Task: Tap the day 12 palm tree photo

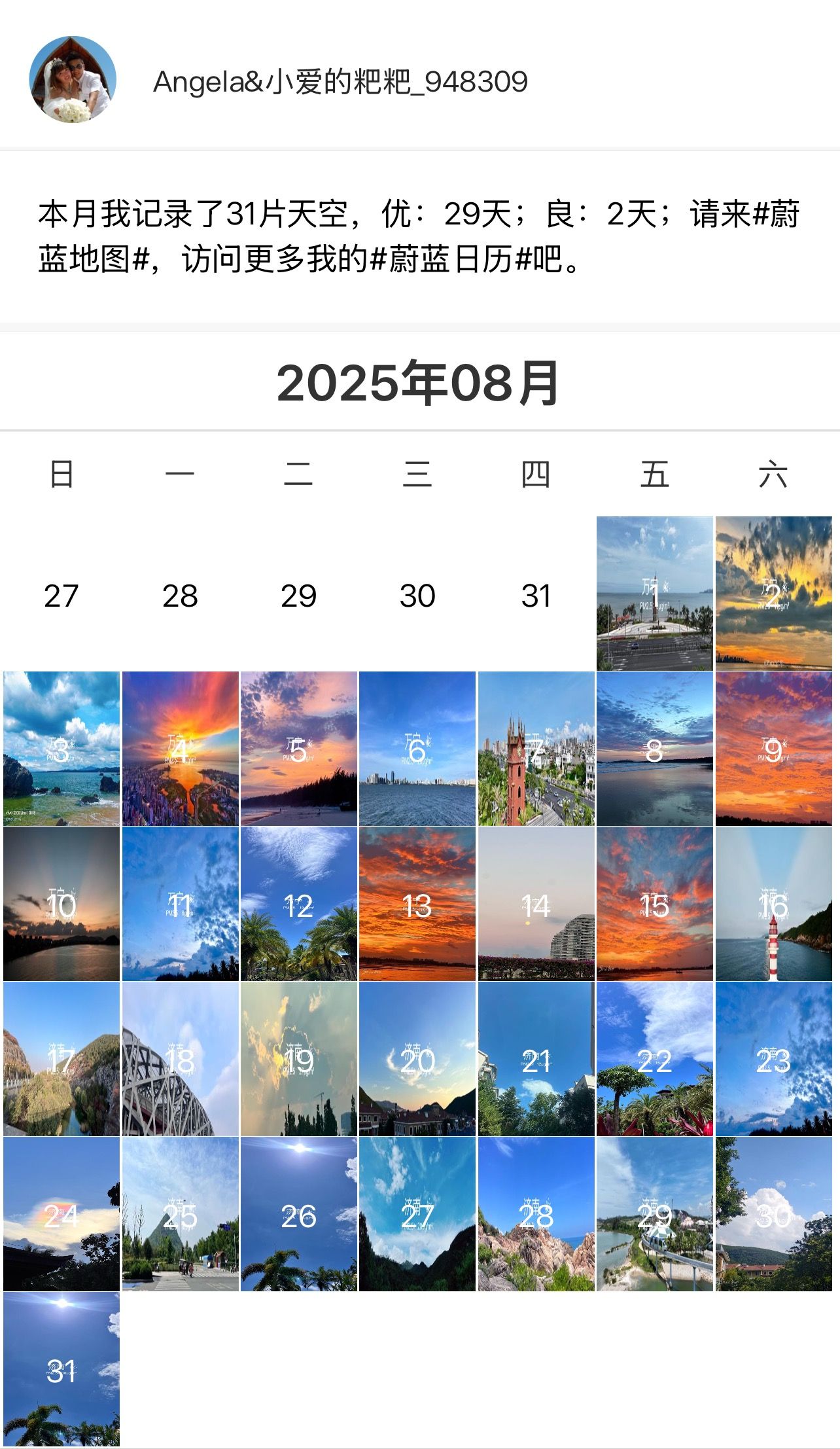Action: 298,903
